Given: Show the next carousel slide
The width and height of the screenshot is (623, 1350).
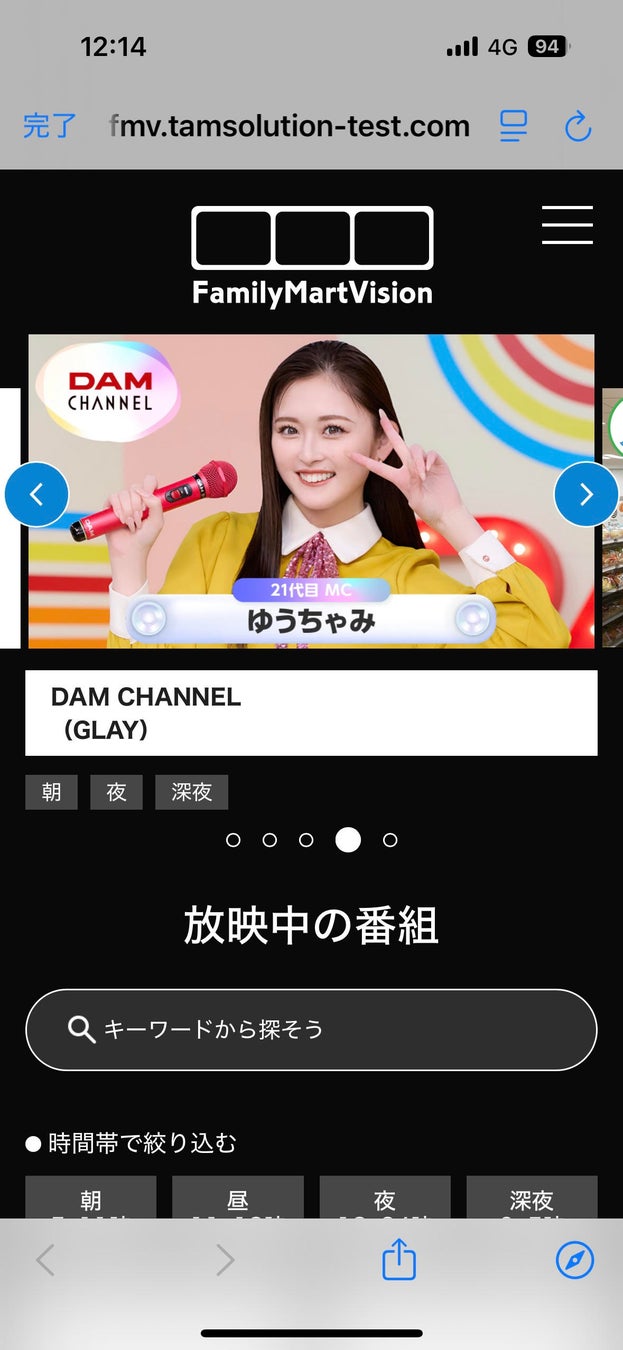Looking at the screenshot, I should (x=586, y=494).
